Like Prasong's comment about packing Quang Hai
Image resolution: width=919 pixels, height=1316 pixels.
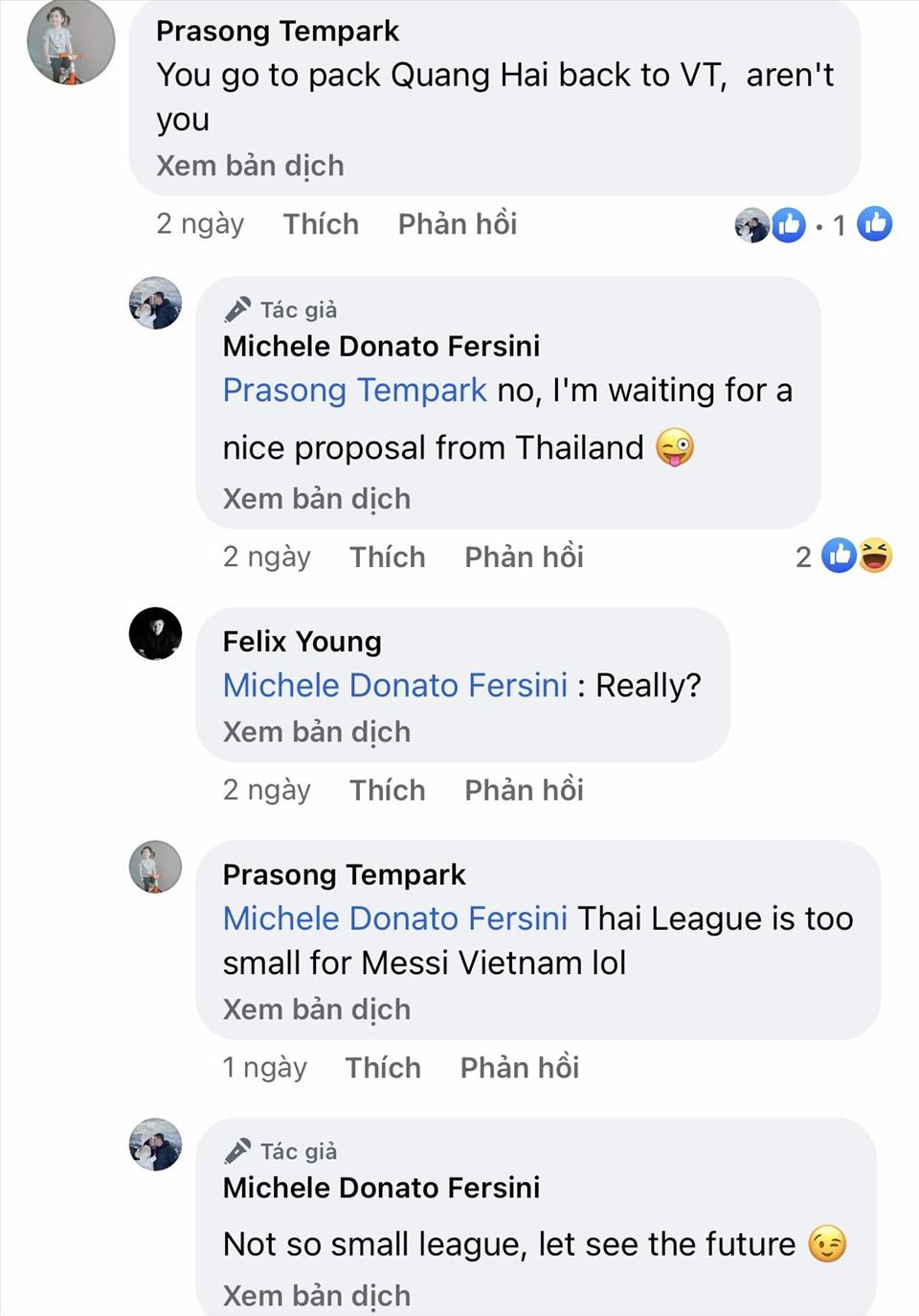pyautogui.click(x=321, y=224)
